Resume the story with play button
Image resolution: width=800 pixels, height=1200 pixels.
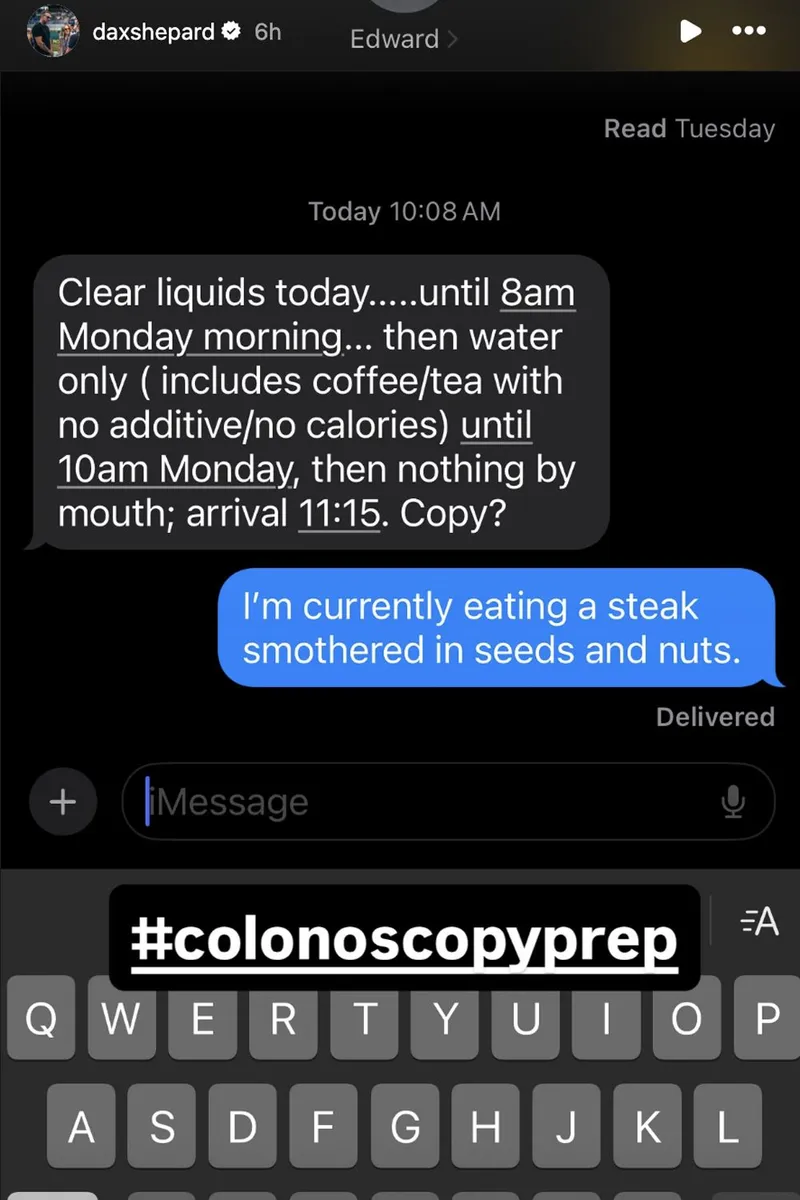pyautogui.click(x=690, y=31)
